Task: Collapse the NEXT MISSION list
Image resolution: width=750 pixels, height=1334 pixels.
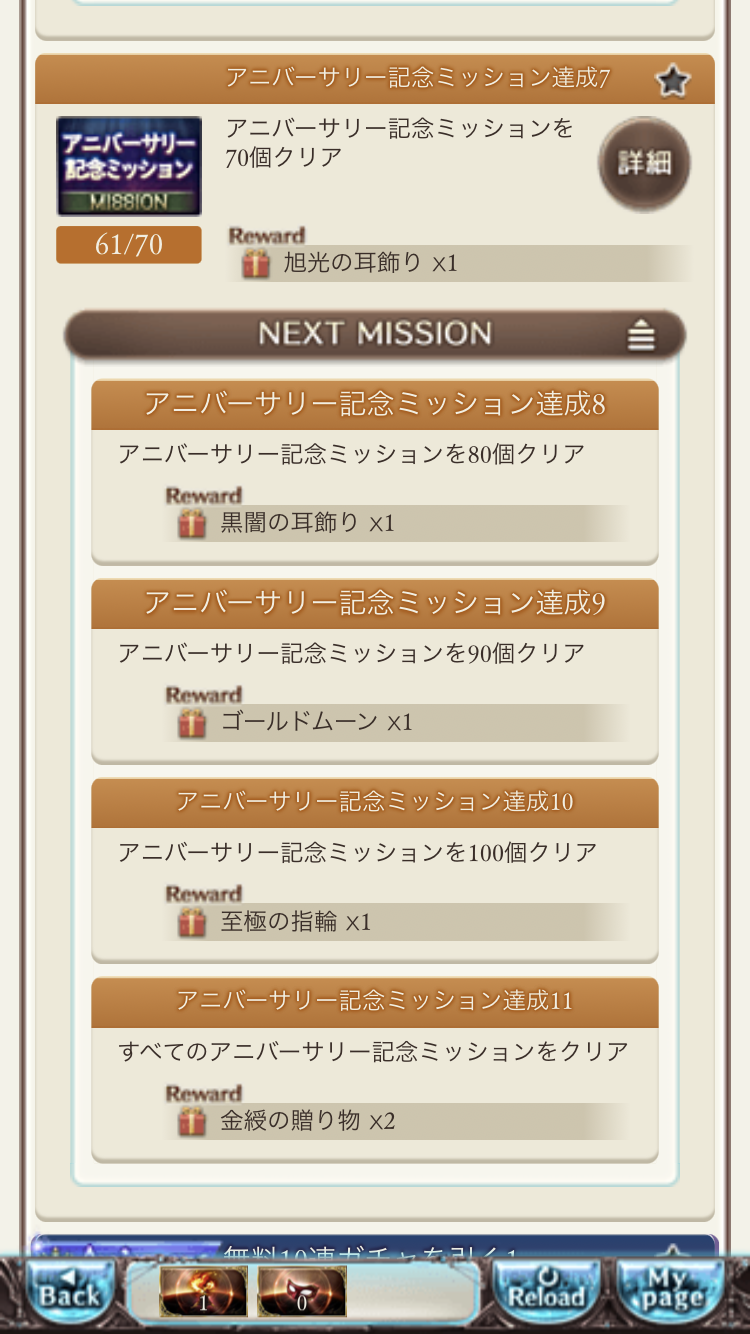Action: click(x=640, y=336)
